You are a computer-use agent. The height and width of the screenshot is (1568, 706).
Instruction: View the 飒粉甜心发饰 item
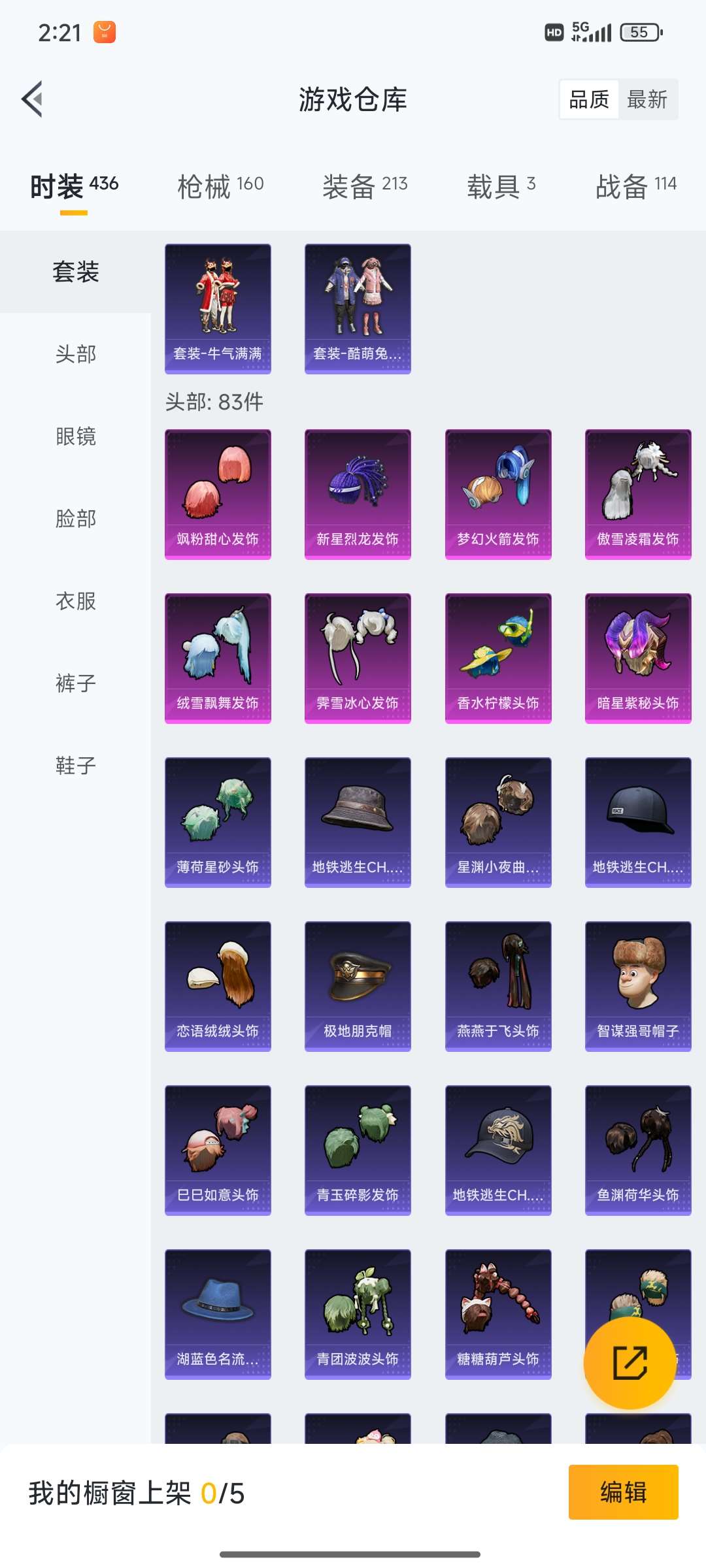(x=218, y=494)
